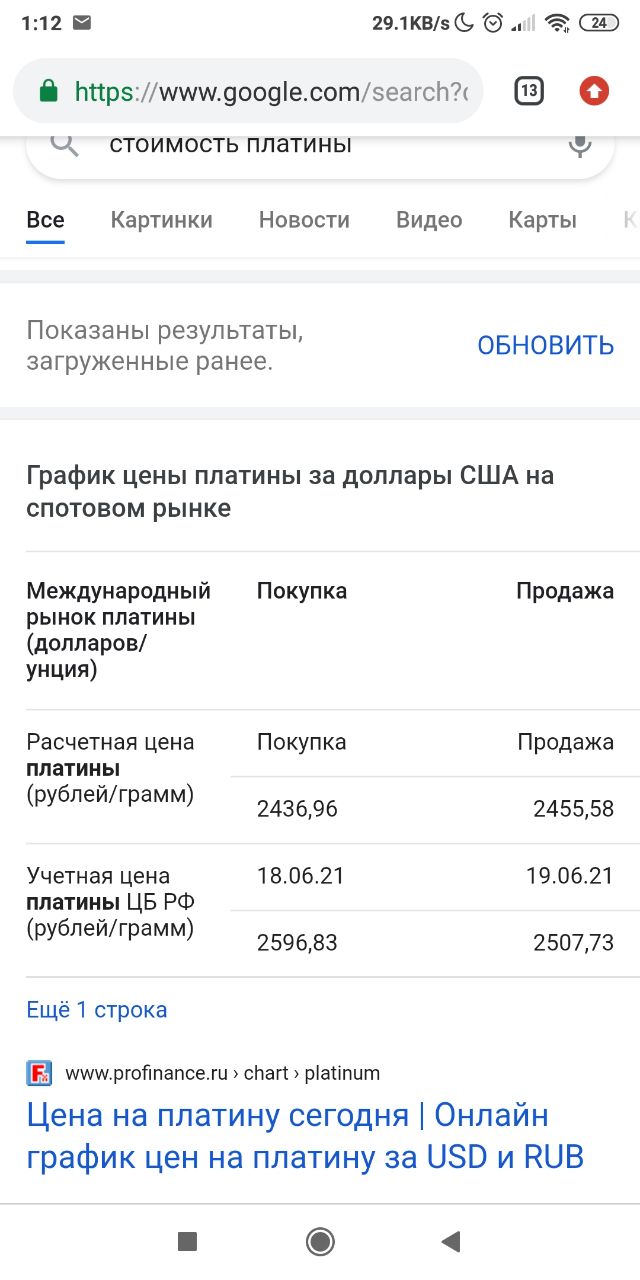Screen dimensions: 640x1280
Task: Go back using the system back button
Action: tap(450, 1242)
